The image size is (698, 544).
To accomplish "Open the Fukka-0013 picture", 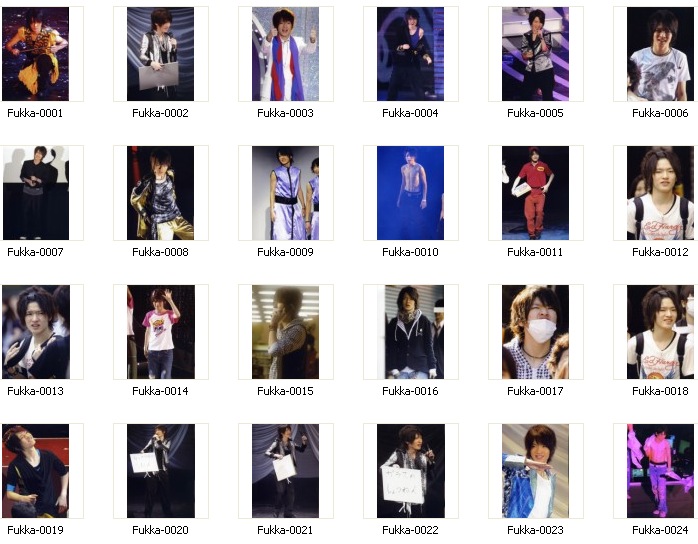I will (35, 332).
